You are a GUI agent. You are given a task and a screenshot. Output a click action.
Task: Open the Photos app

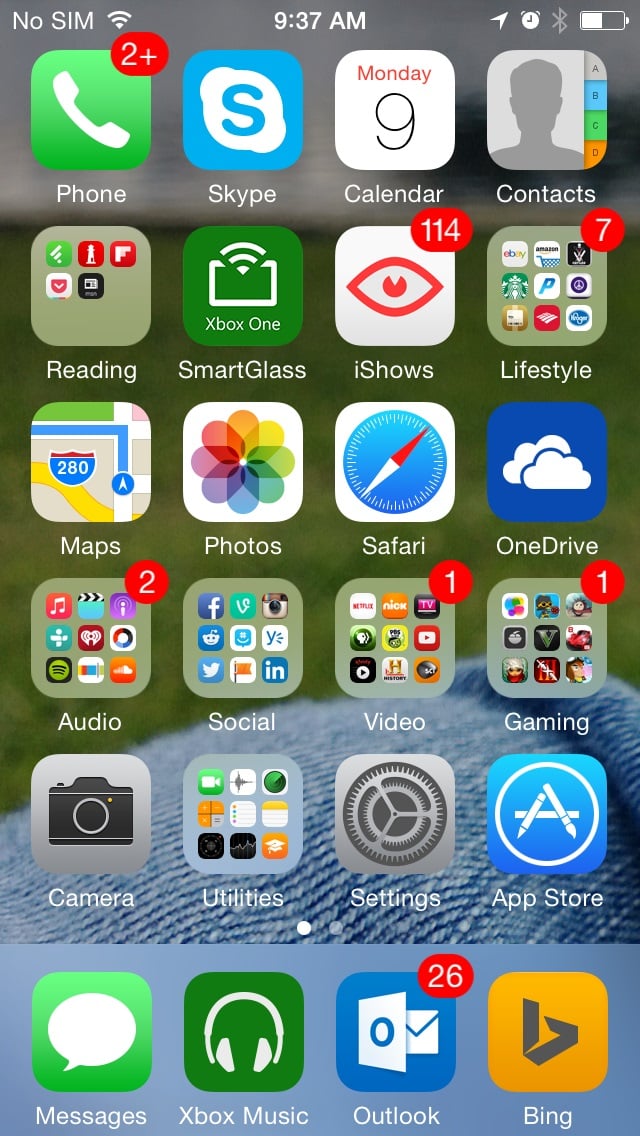coord(243,462)
